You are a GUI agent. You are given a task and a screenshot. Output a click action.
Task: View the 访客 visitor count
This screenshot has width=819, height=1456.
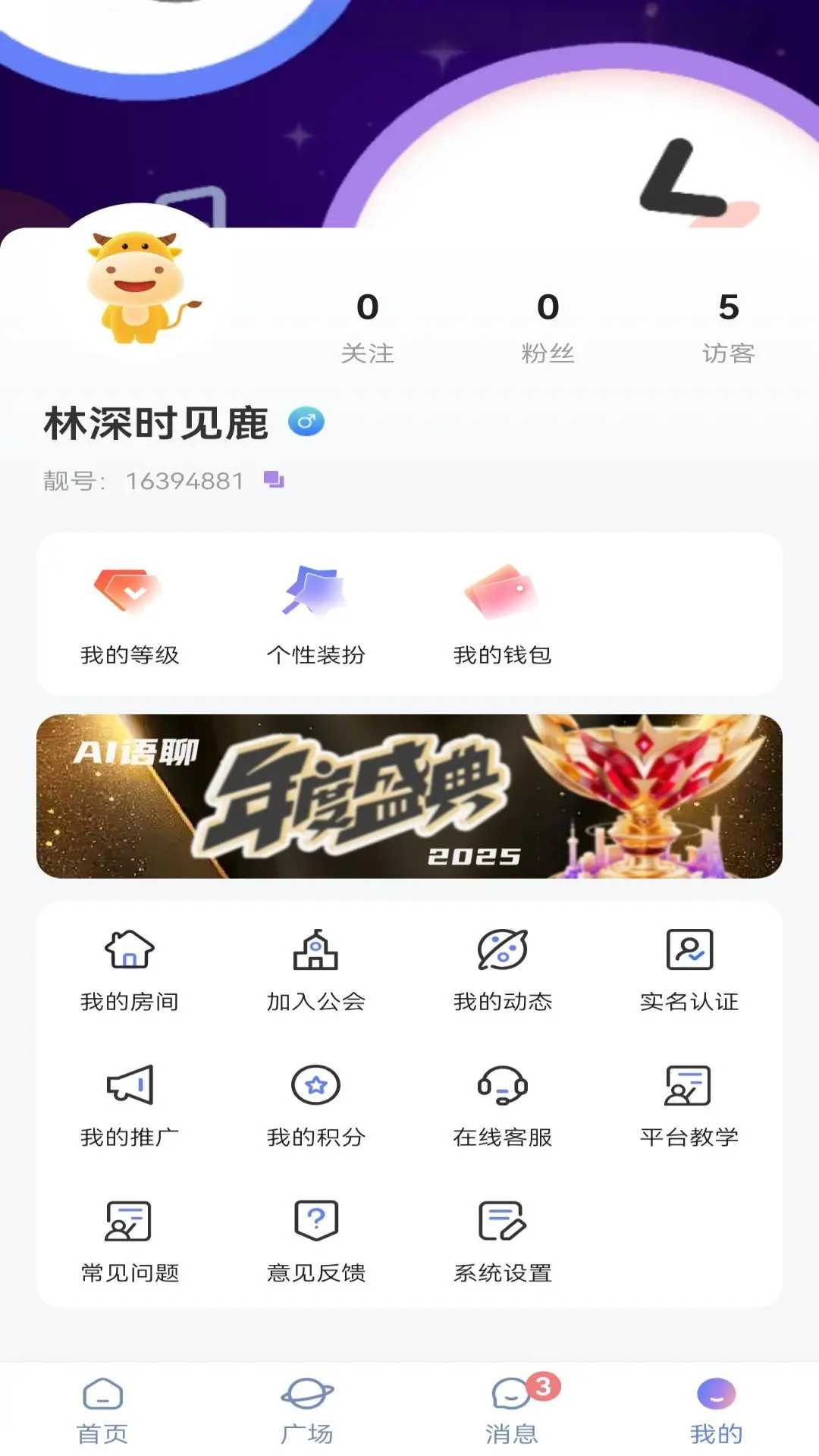tap(728, 326)
